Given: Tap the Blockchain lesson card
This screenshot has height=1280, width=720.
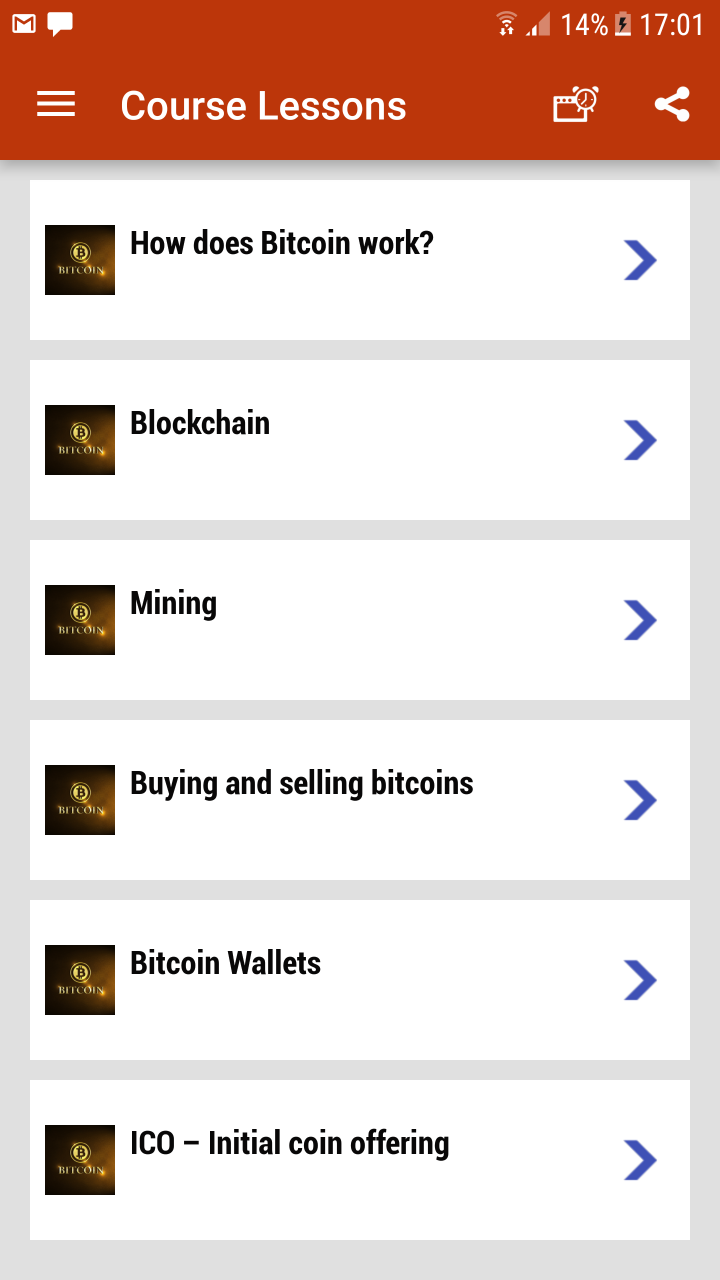Looking at the screenshot, I should click(360, 440).
